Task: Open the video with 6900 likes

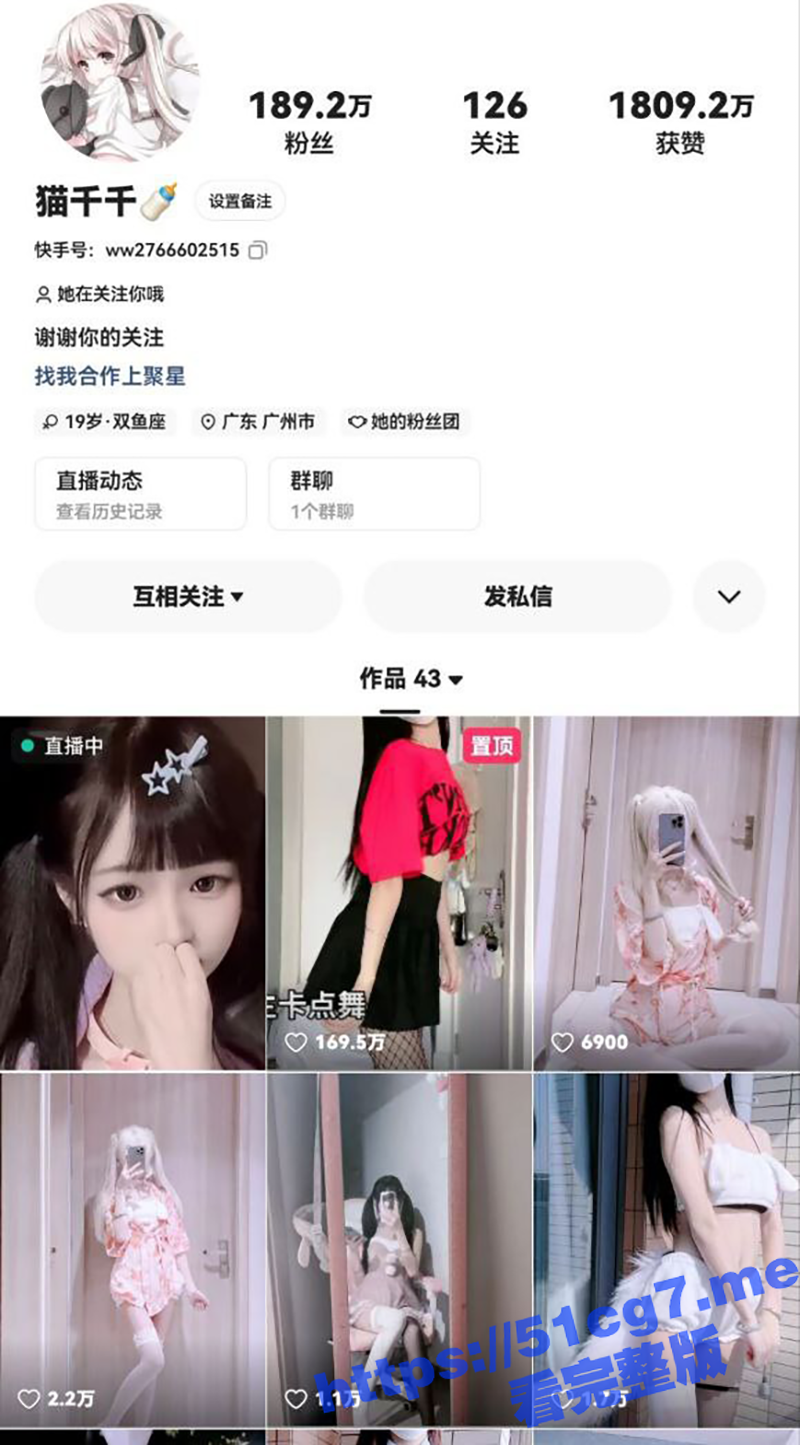Action: [666, 893]
